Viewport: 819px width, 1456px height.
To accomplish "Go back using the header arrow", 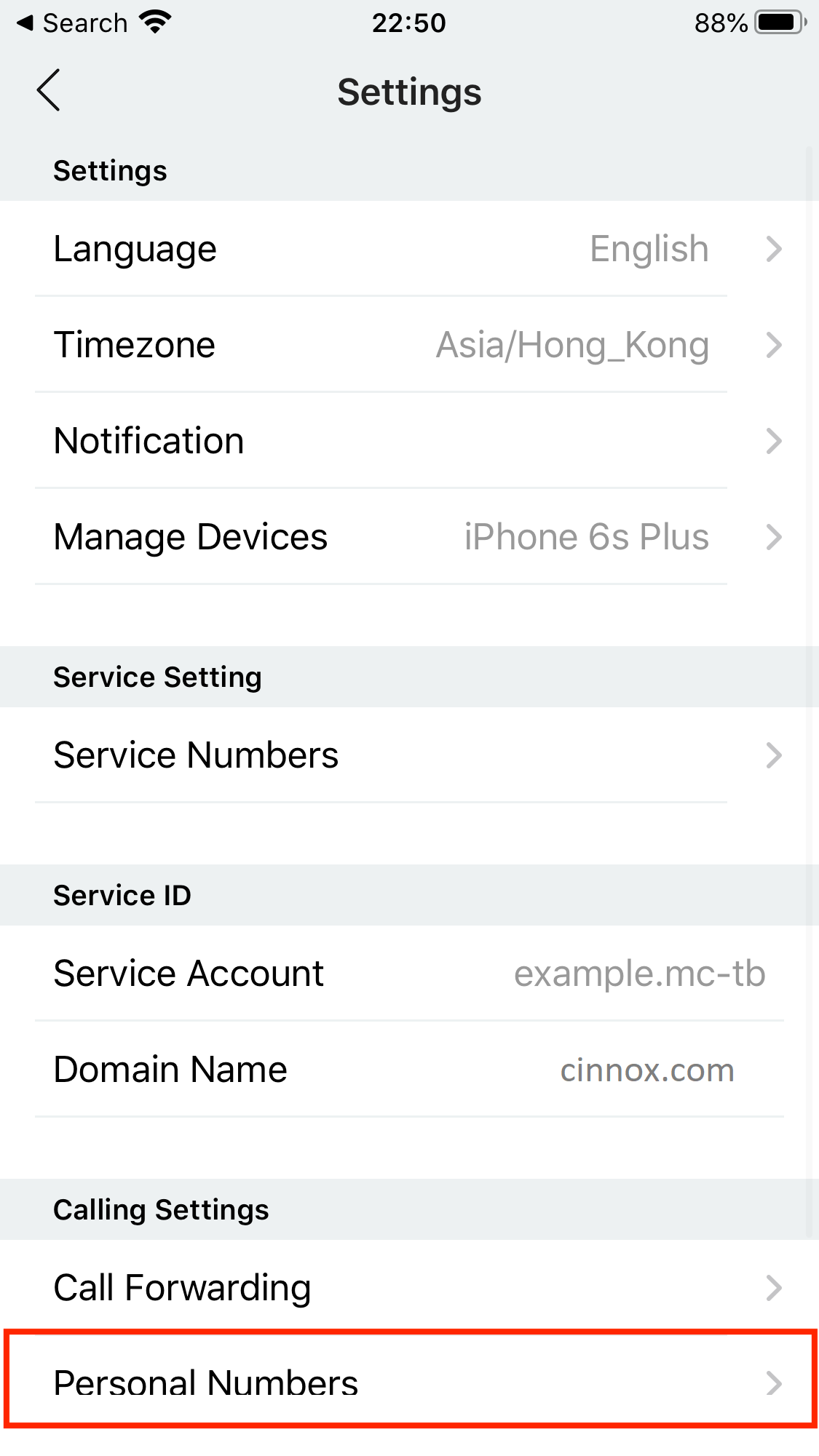I will click(48, 91).
